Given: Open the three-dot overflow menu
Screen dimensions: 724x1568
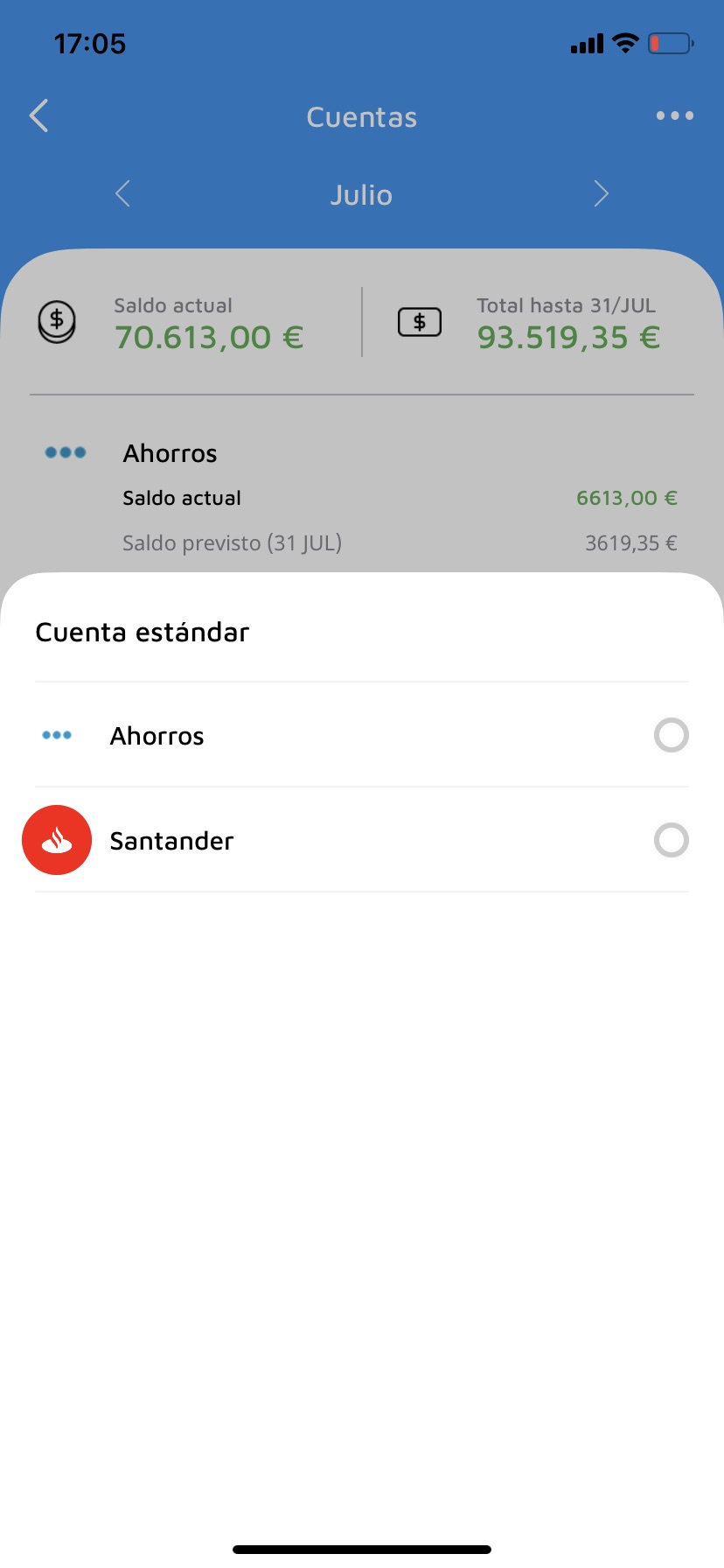Looking at the screenshot, I should pyautogui.click(x=674, y=115).
